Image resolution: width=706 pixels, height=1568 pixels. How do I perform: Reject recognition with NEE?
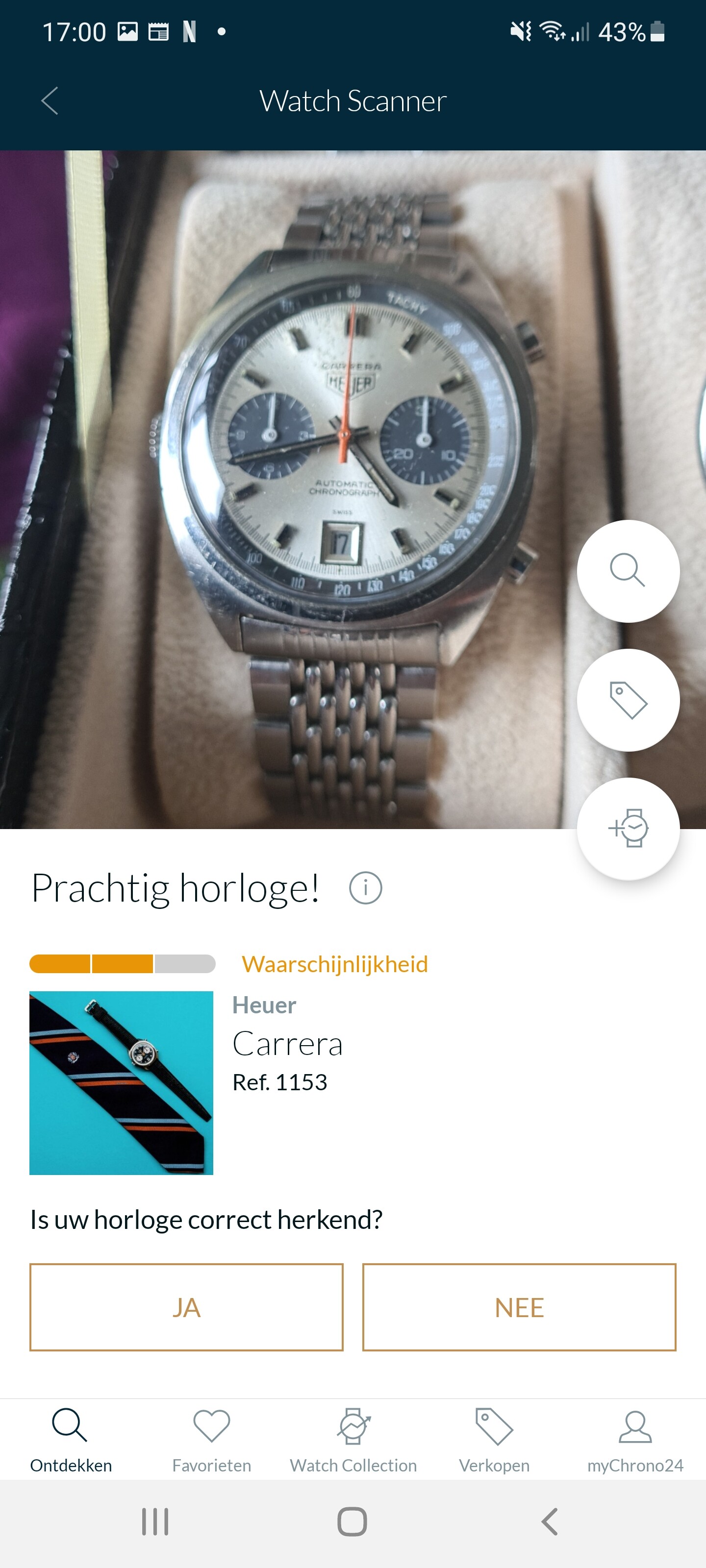[519, 1307]
